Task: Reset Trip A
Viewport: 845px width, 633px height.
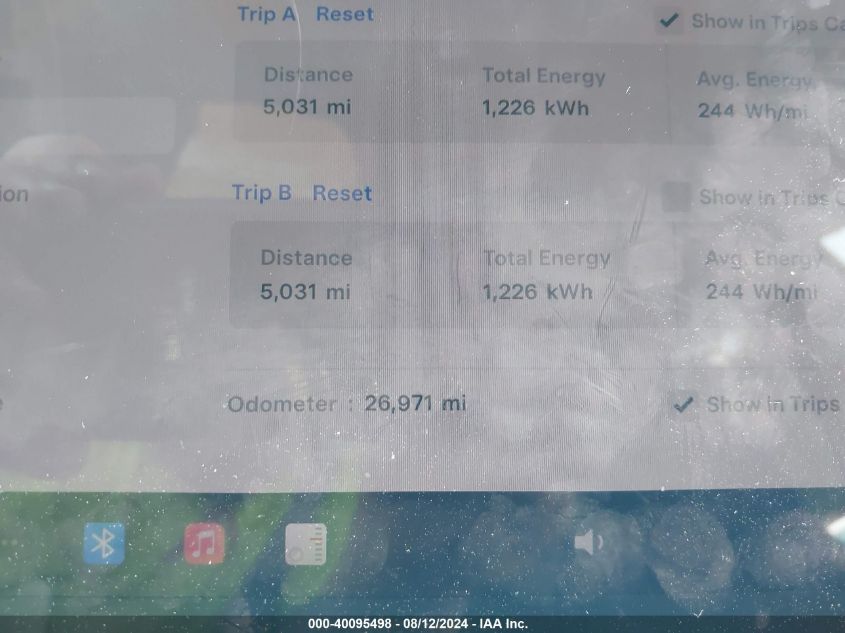Action: click(x=344, y=15)
